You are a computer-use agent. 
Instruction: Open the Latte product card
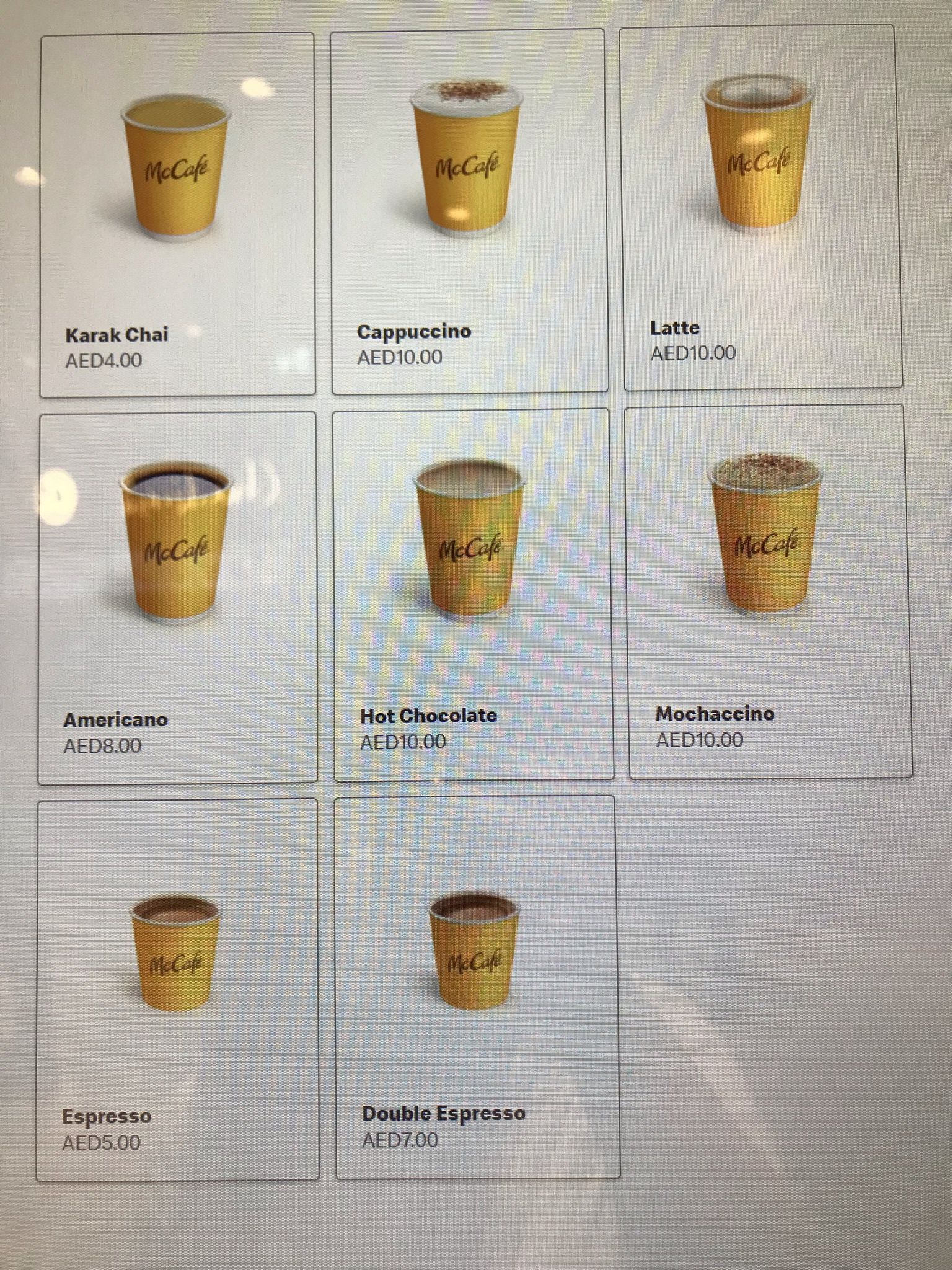(x=762, y=208)
